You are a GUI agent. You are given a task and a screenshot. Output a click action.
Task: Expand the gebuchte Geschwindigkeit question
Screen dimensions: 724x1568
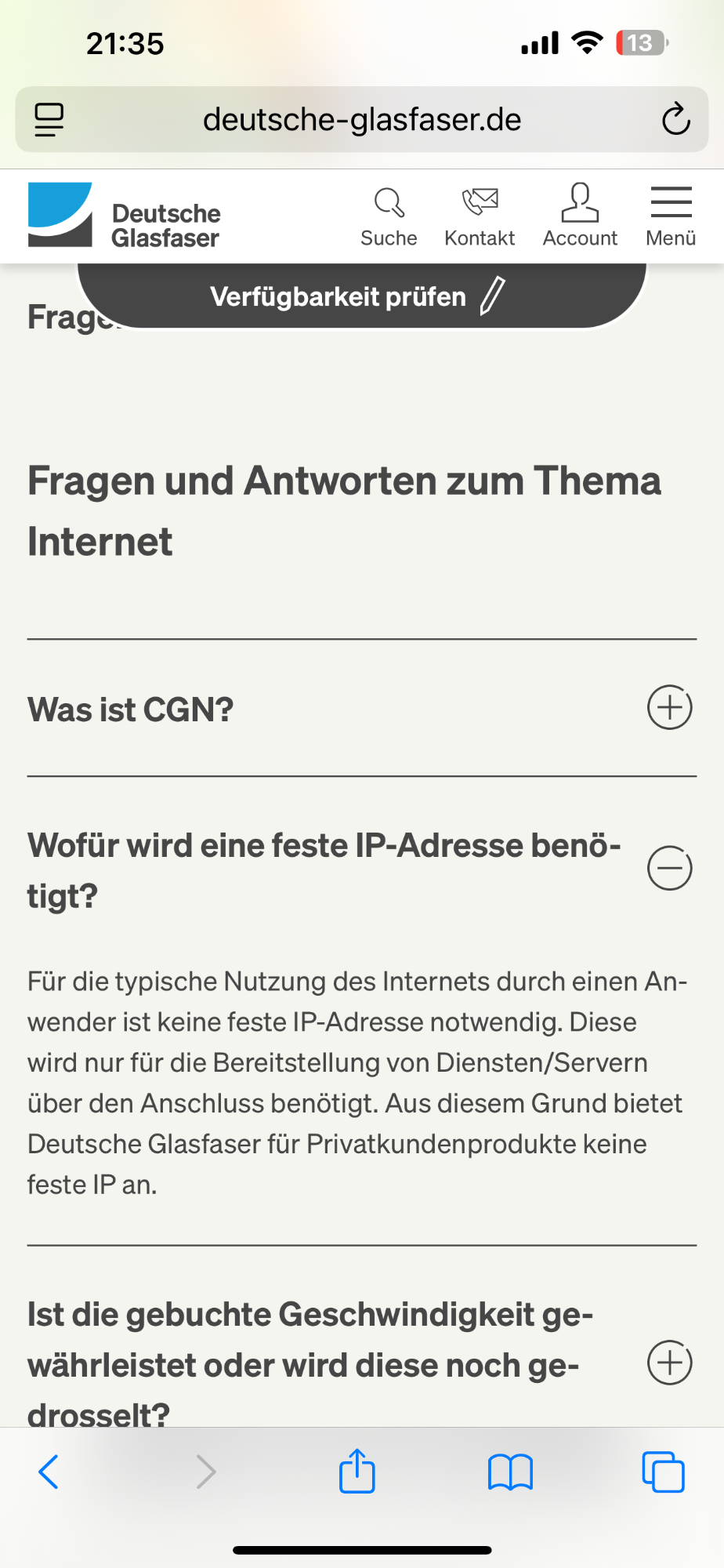tap(670, 1363)
